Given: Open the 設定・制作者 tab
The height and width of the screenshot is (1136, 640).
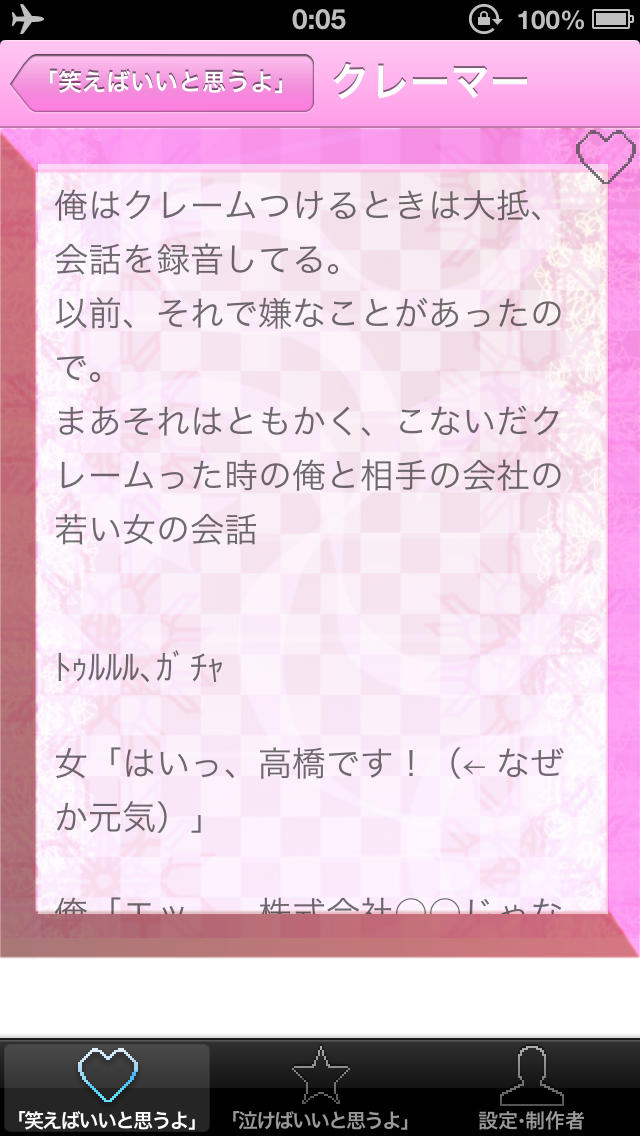Looking at the screenshot, I should coord(532,1087).
